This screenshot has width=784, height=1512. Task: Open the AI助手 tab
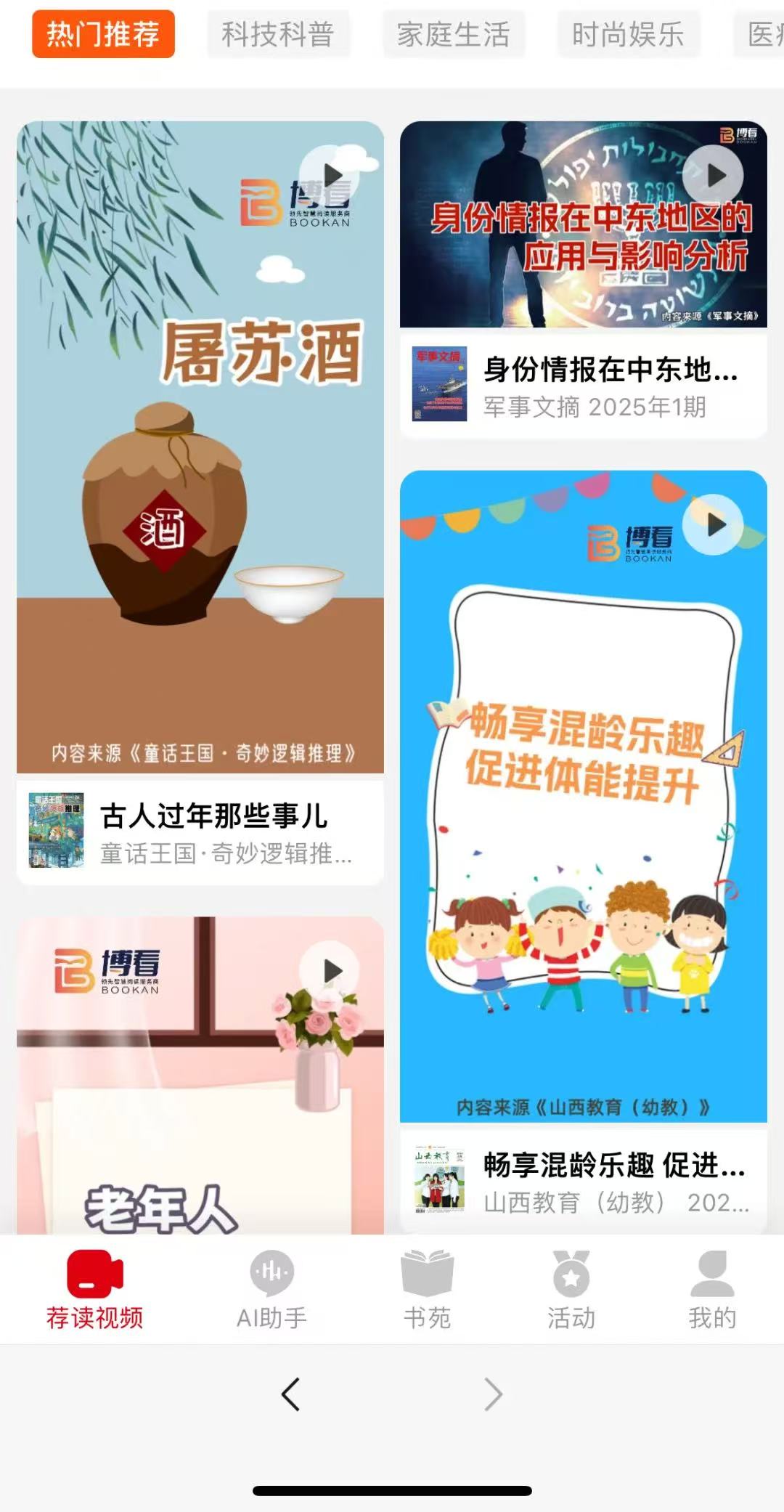click(x=271, y=1289)
